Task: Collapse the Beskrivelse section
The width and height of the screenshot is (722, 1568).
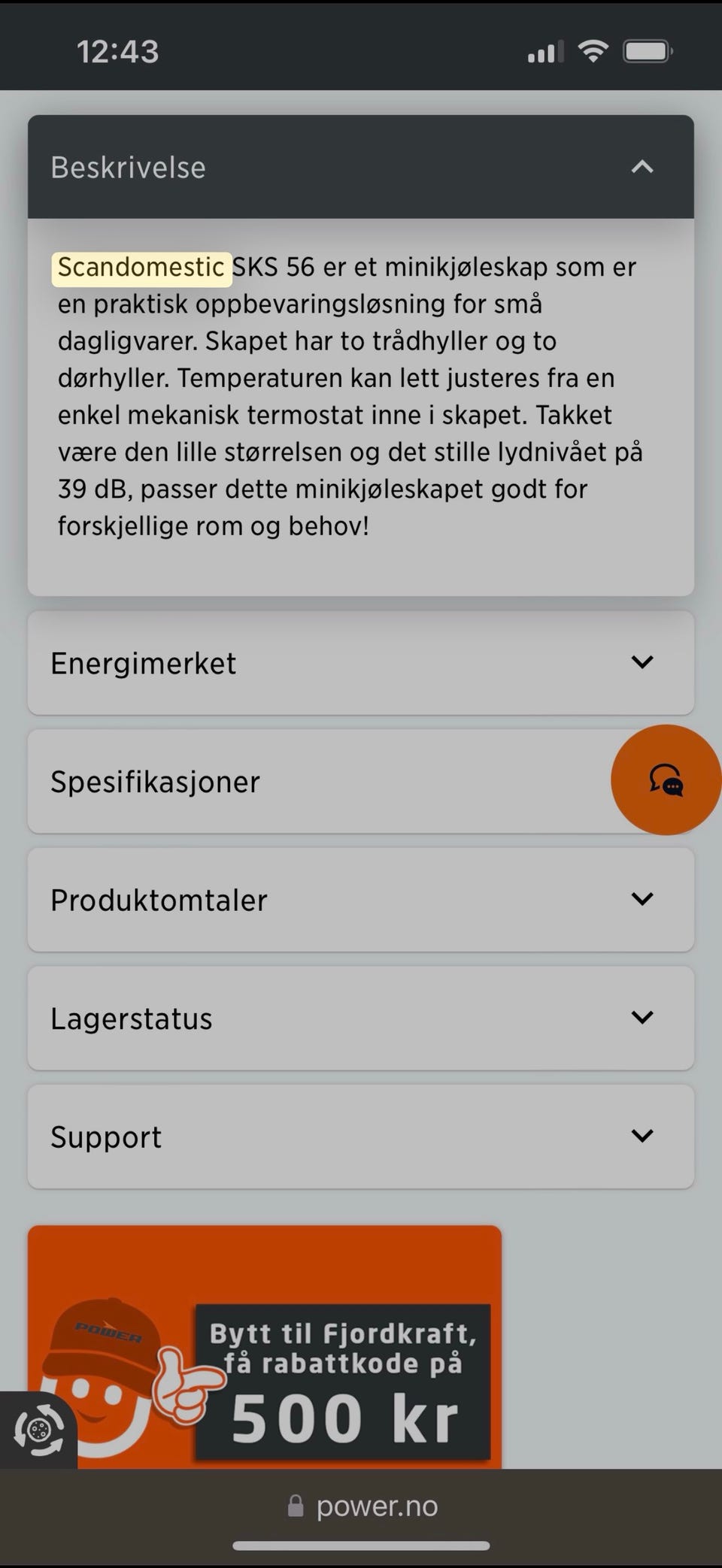Action: coord(642,167)
